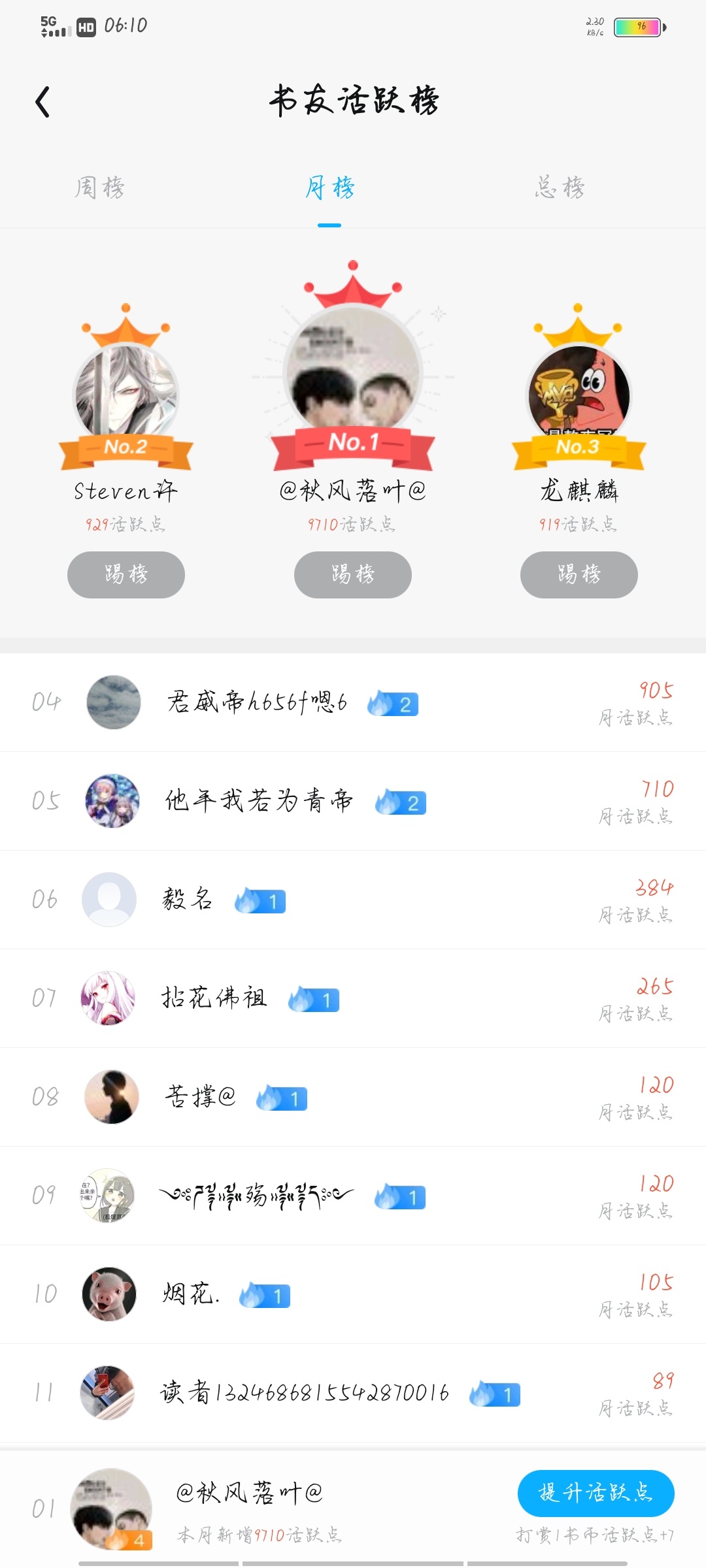Open 拈花佛祖's entry

pyautogui.click(x=353, y=998)
